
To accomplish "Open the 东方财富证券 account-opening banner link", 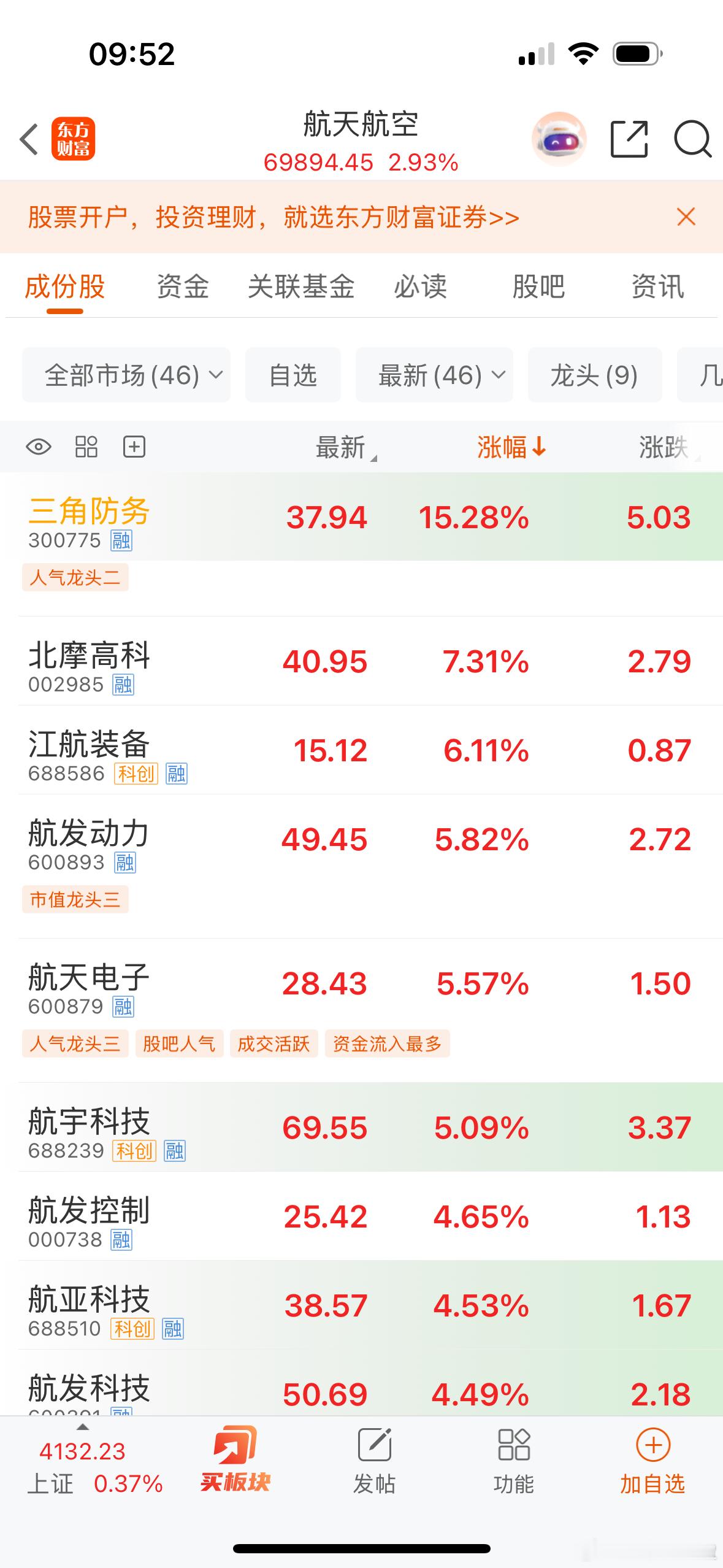I will pos(273,218).
